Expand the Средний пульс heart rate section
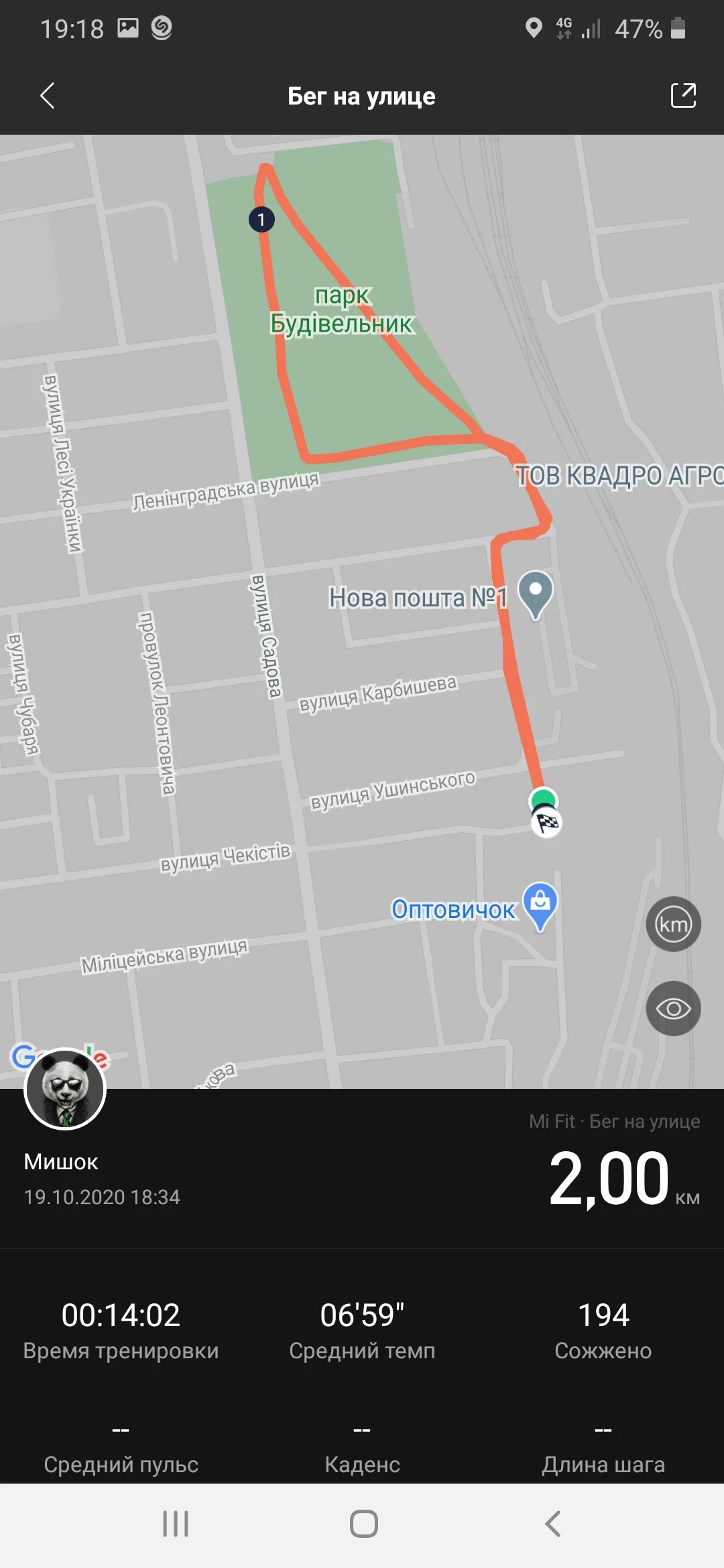This screenshot has width=724, height=1568. (x=121, y=1465)
